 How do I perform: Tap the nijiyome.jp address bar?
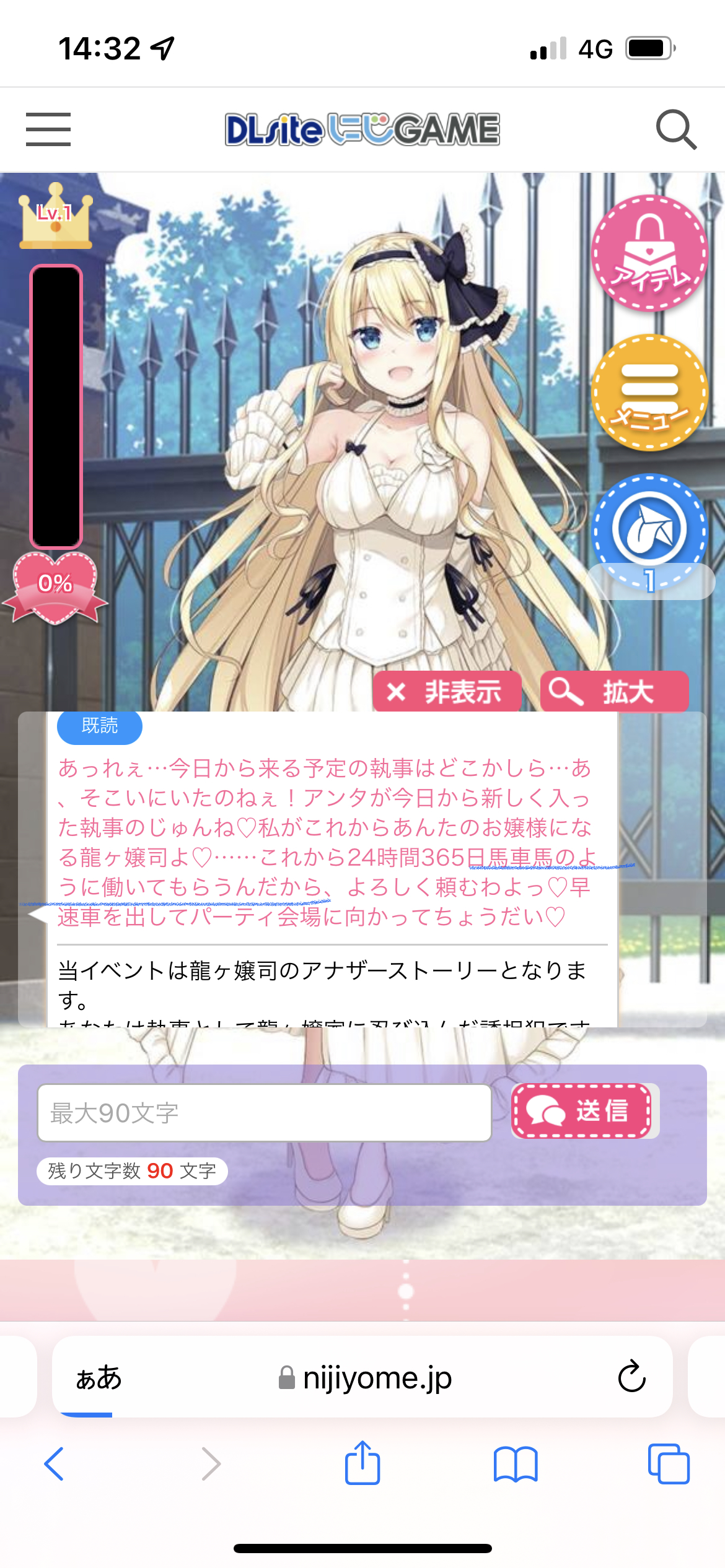tap(366, 1378)
